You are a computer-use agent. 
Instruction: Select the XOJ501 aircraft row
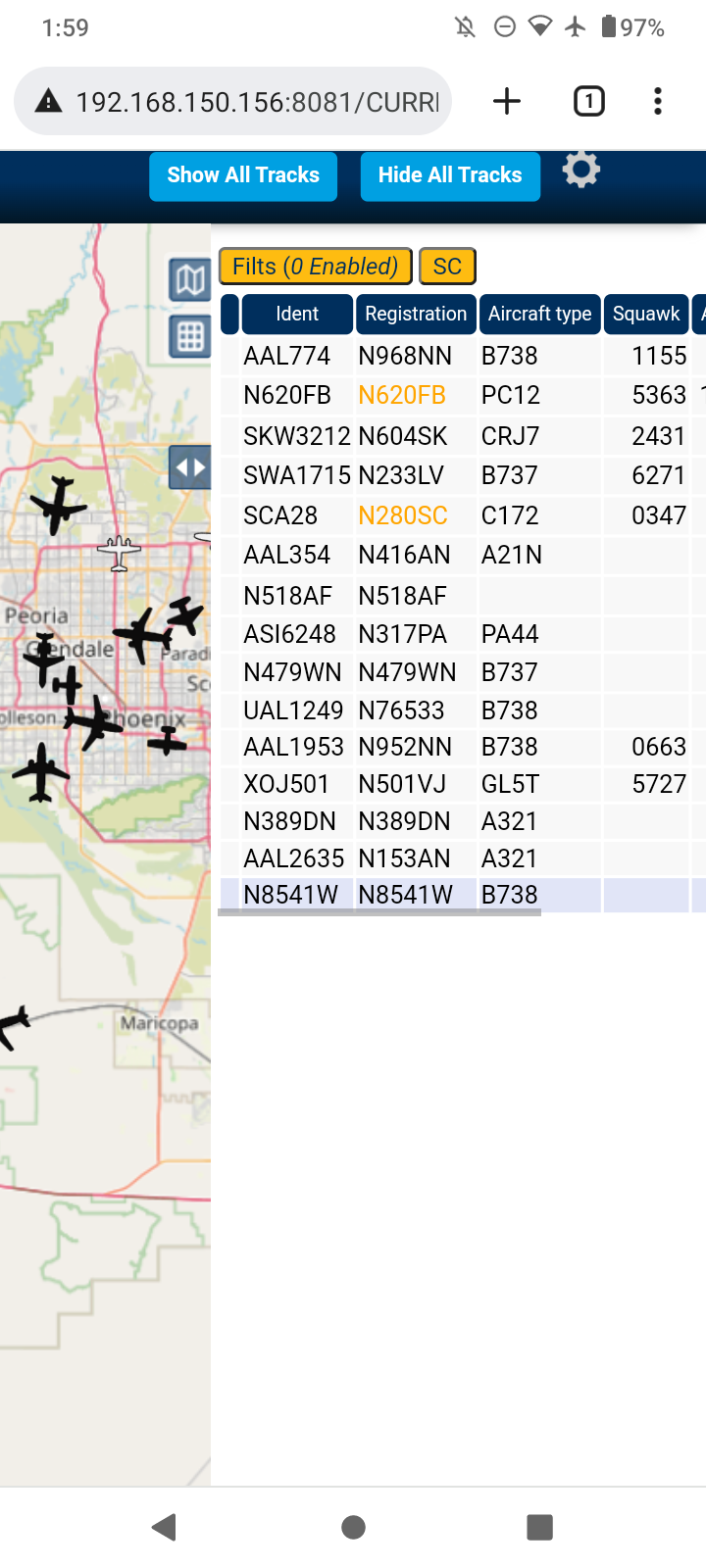(463, 784)
